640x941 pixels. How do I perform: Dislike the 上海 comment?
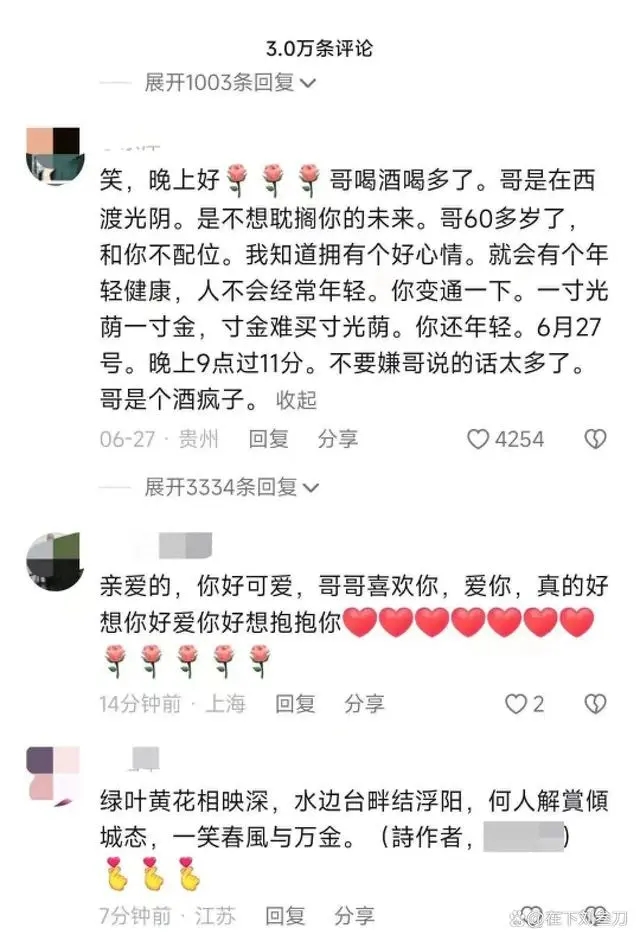[x=595, y=705]
